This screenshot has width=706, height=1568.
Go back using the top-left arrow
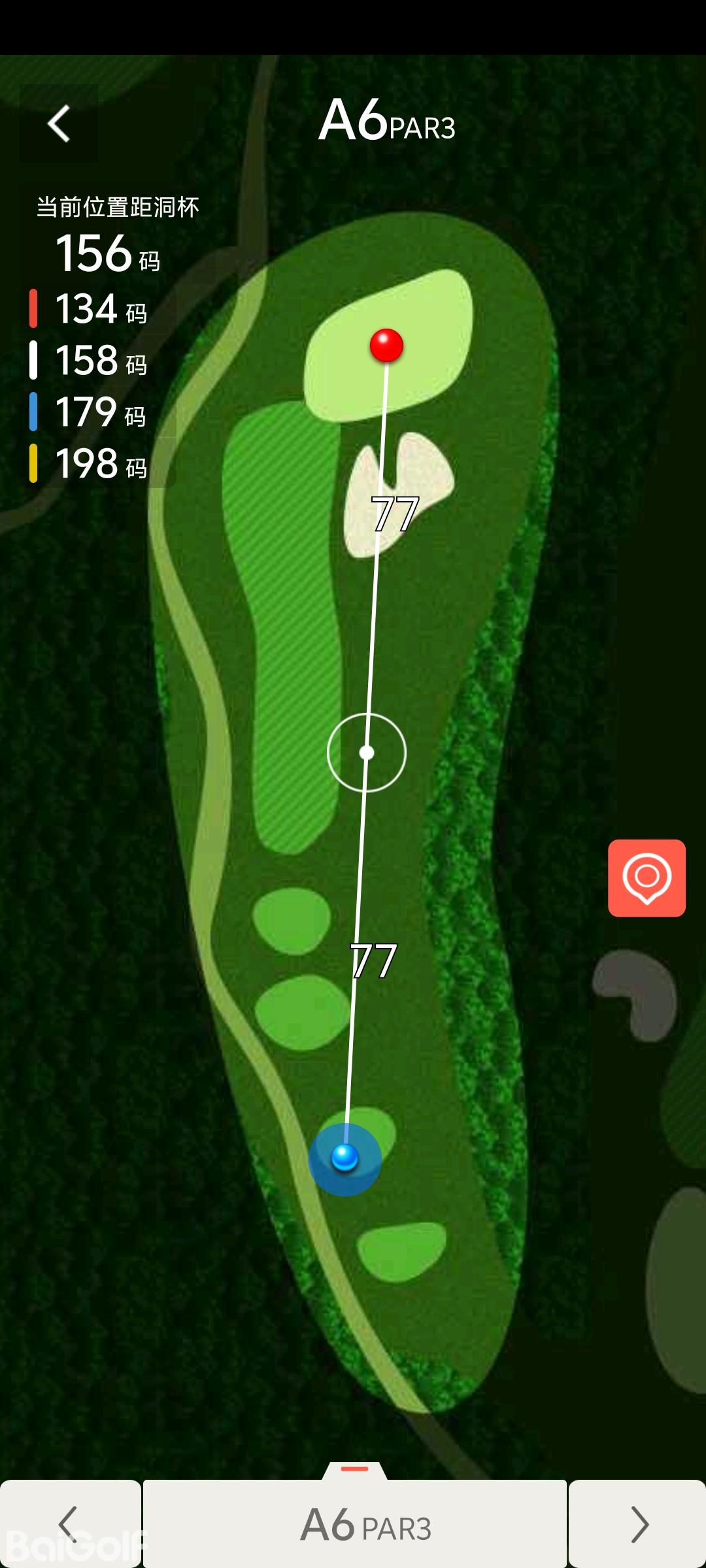(59, 123)
